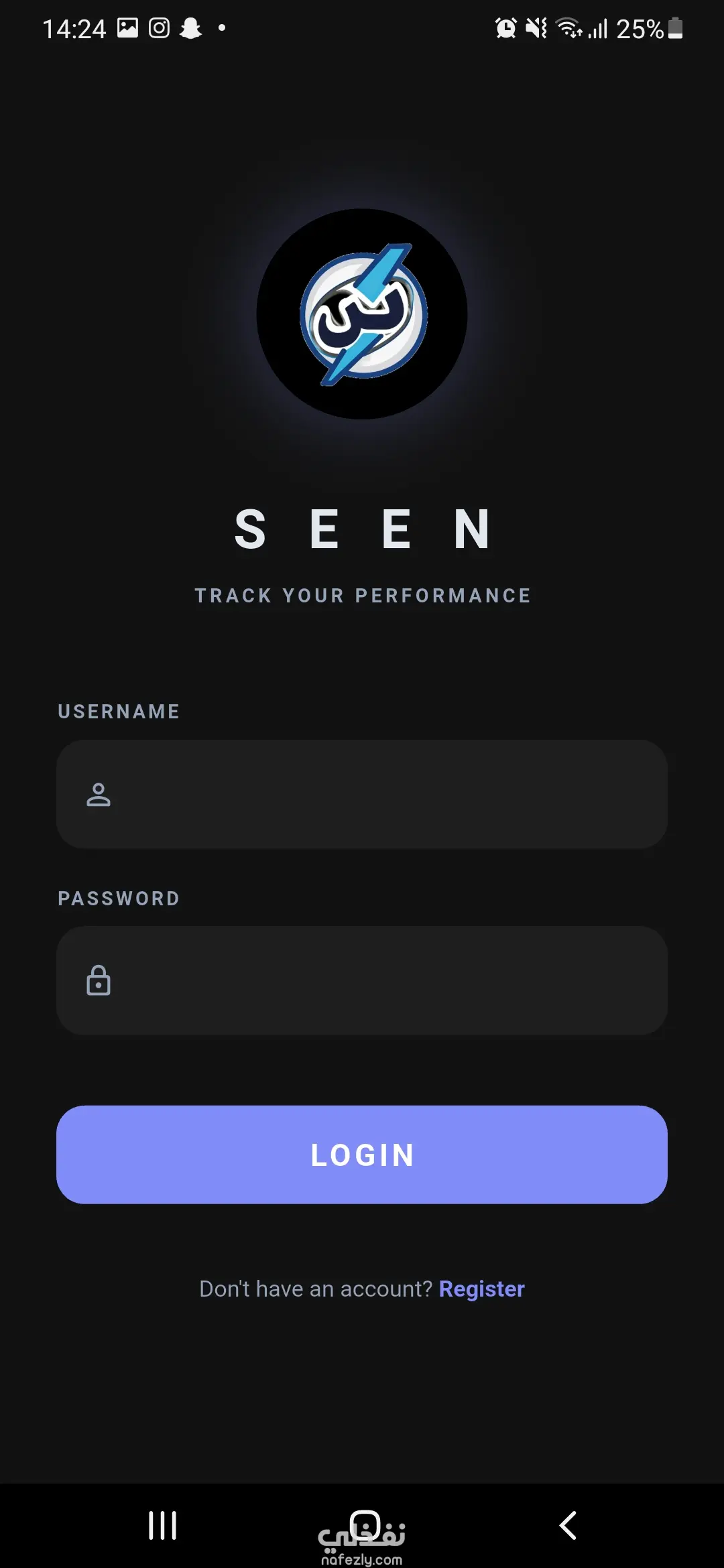The width and height of the screenshot is (724, 1568).
Task: Open the Register link
Action: coord(481,1289)
